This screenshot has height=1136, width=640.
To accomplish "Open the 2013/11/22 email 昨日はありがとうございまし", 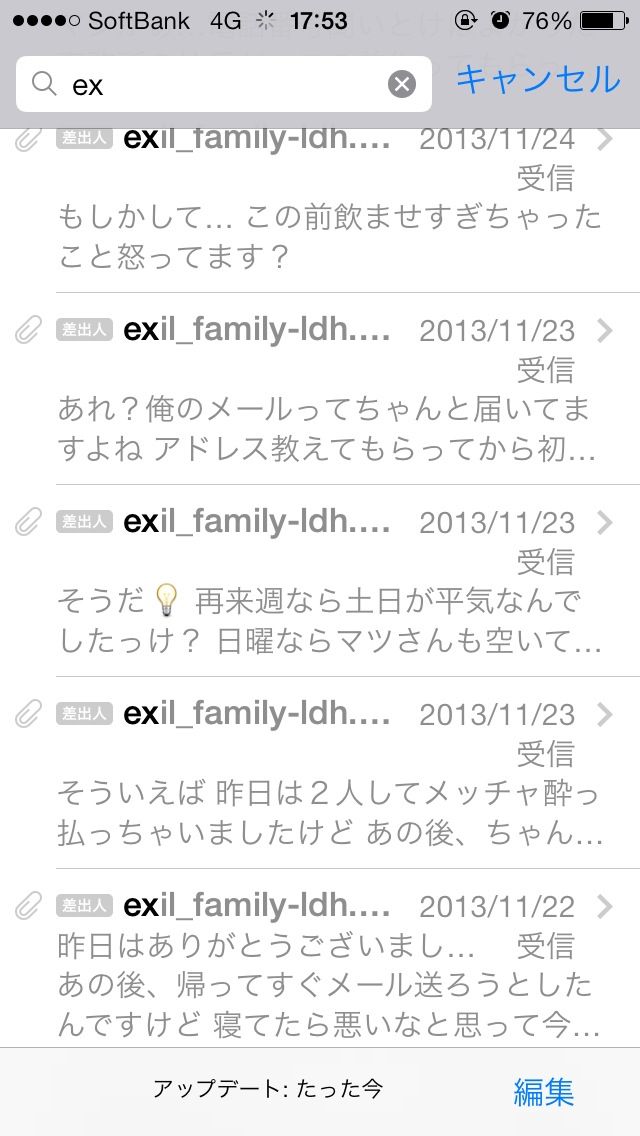I will tap(320, 958).
